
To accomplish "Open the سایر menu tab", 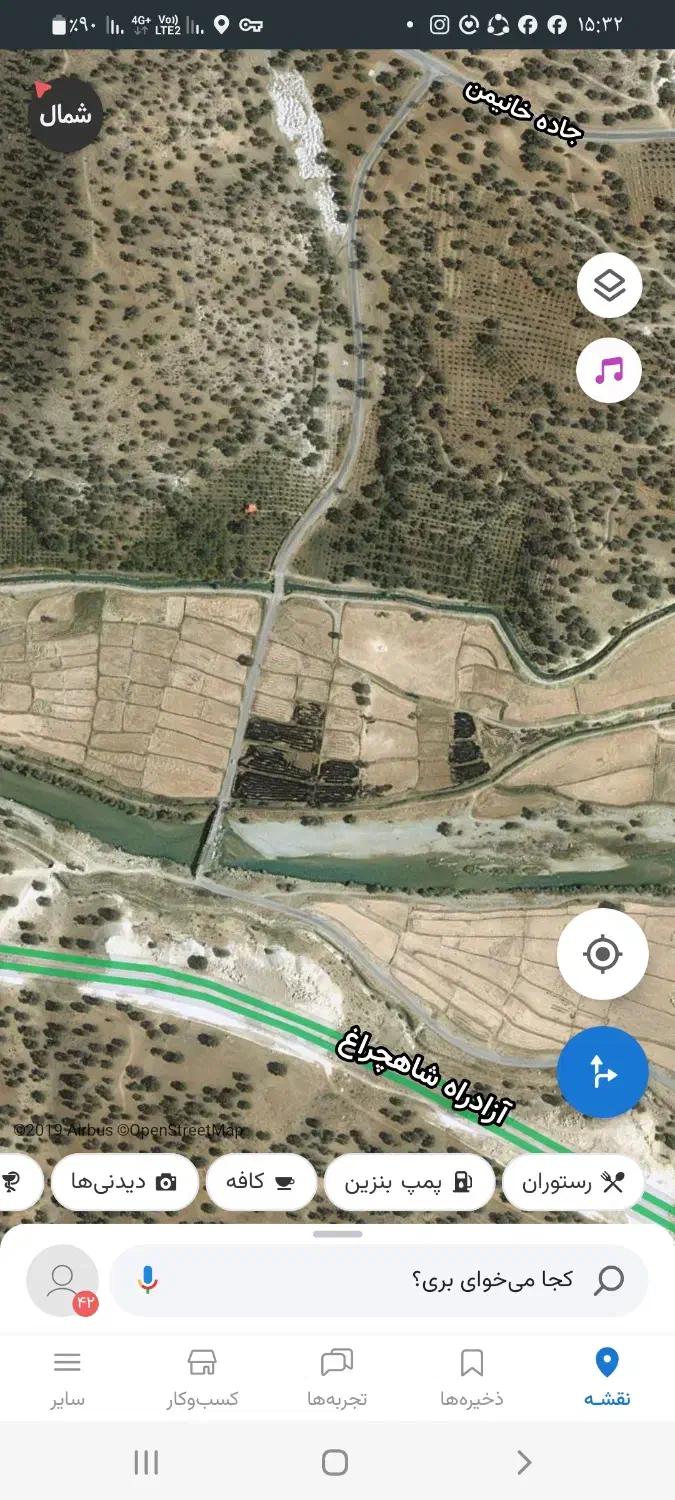I will (67, 1377).
